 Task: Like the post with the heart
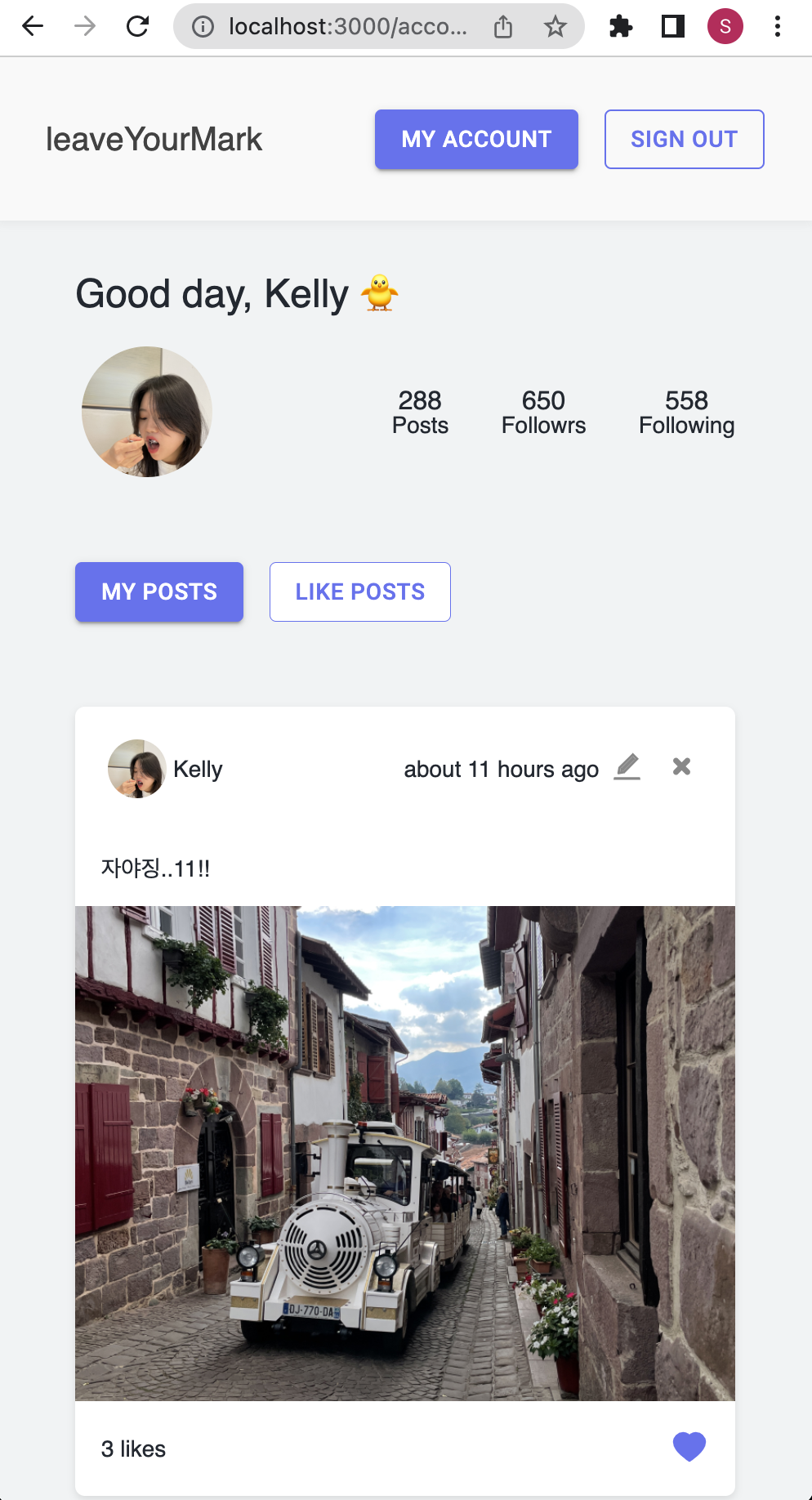[x=689, y=1447]
